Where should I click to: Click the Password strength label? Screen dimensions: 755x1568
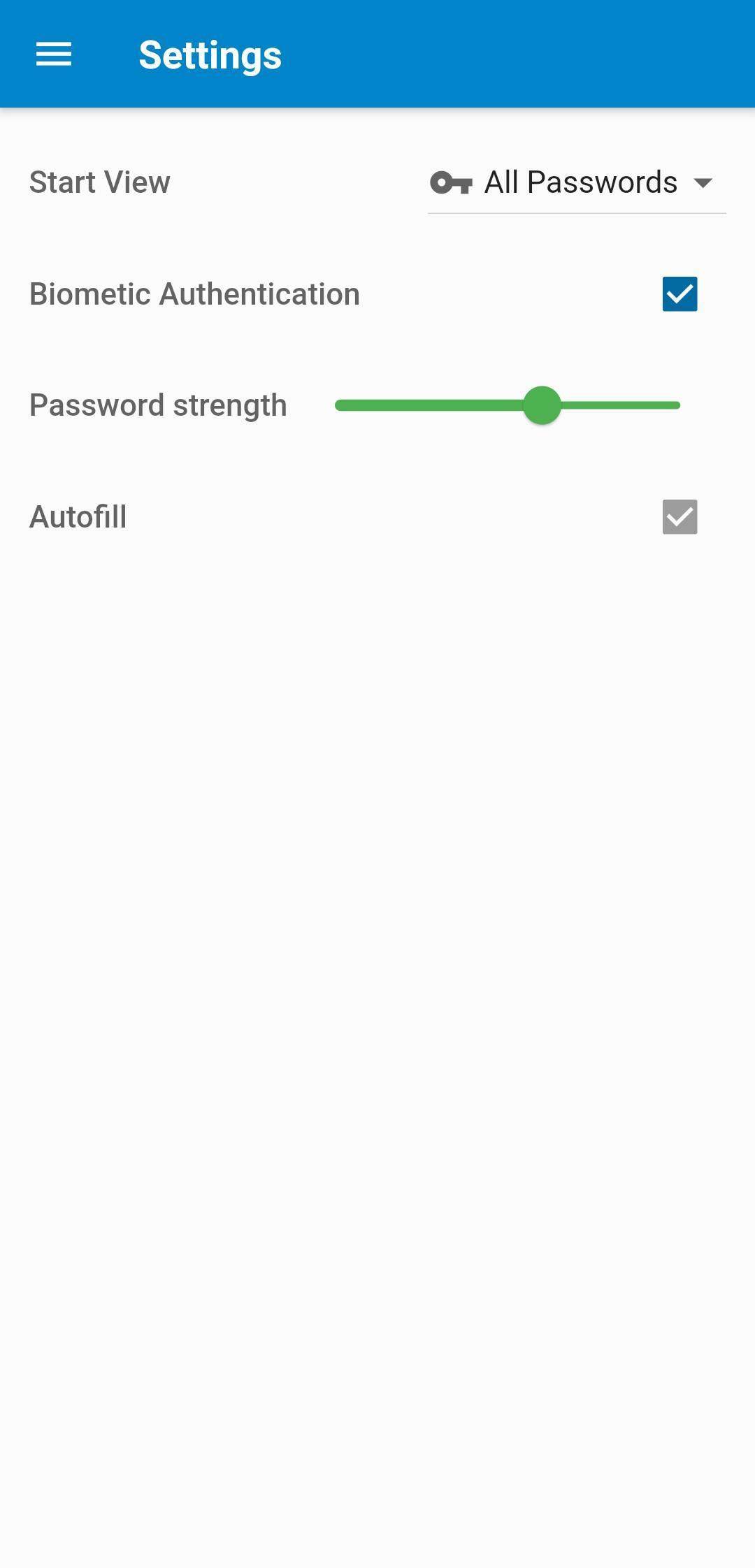[157, 405]
